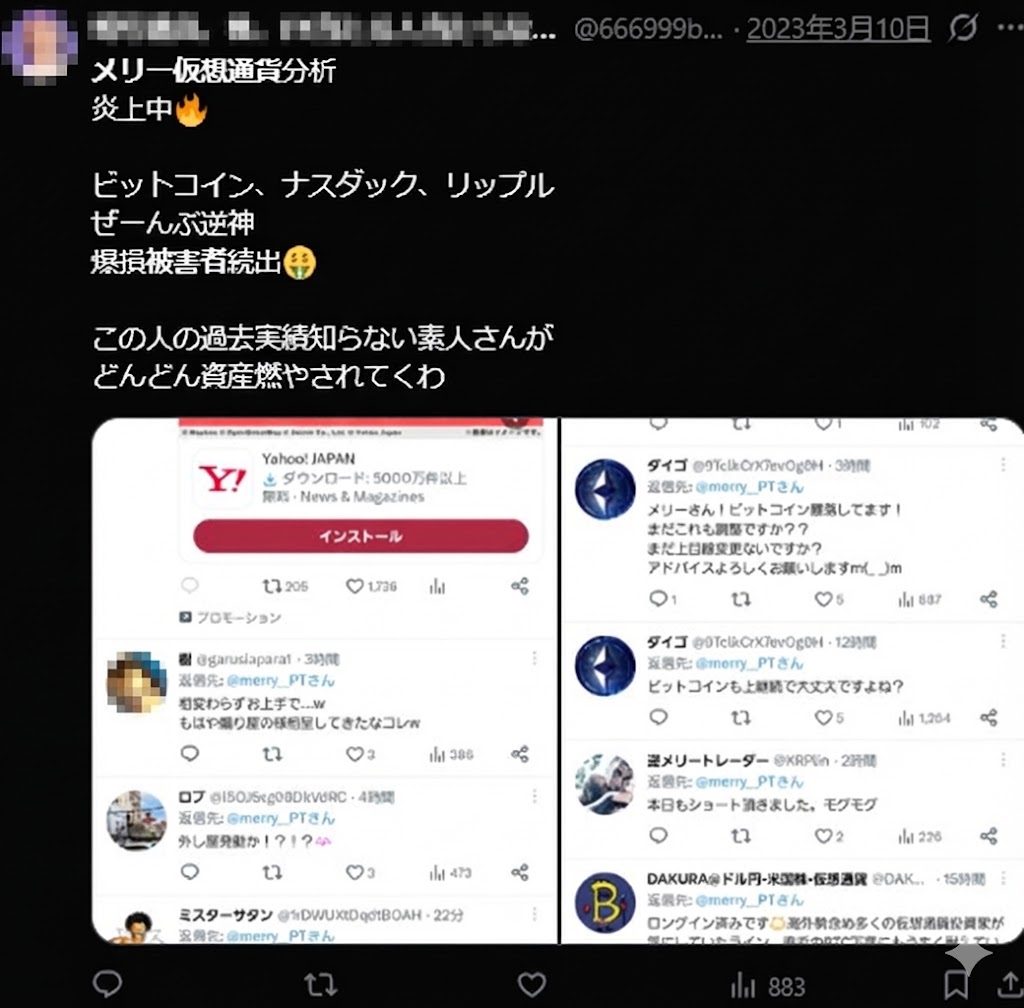The image size is (1024, 1008).
Task: Like this tweet
Action: (532, 984)
